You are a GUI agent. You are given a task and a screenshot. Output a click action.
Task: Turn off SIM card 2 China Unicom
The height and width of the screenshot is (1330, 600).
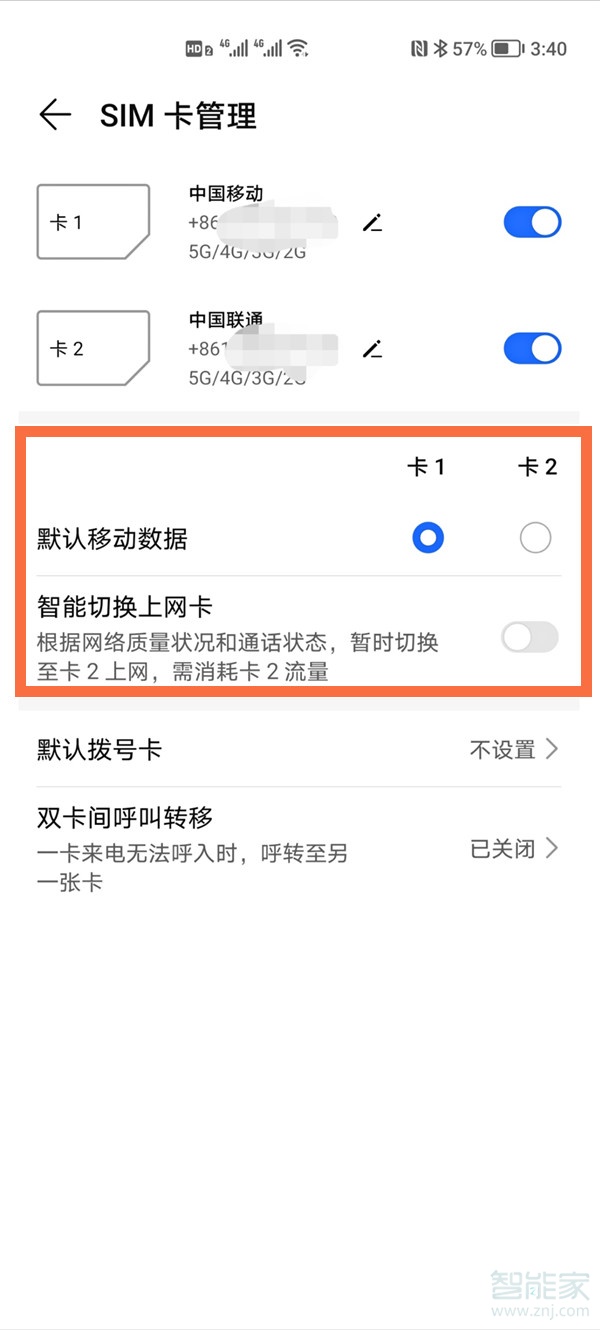click(x=532, y=349)
